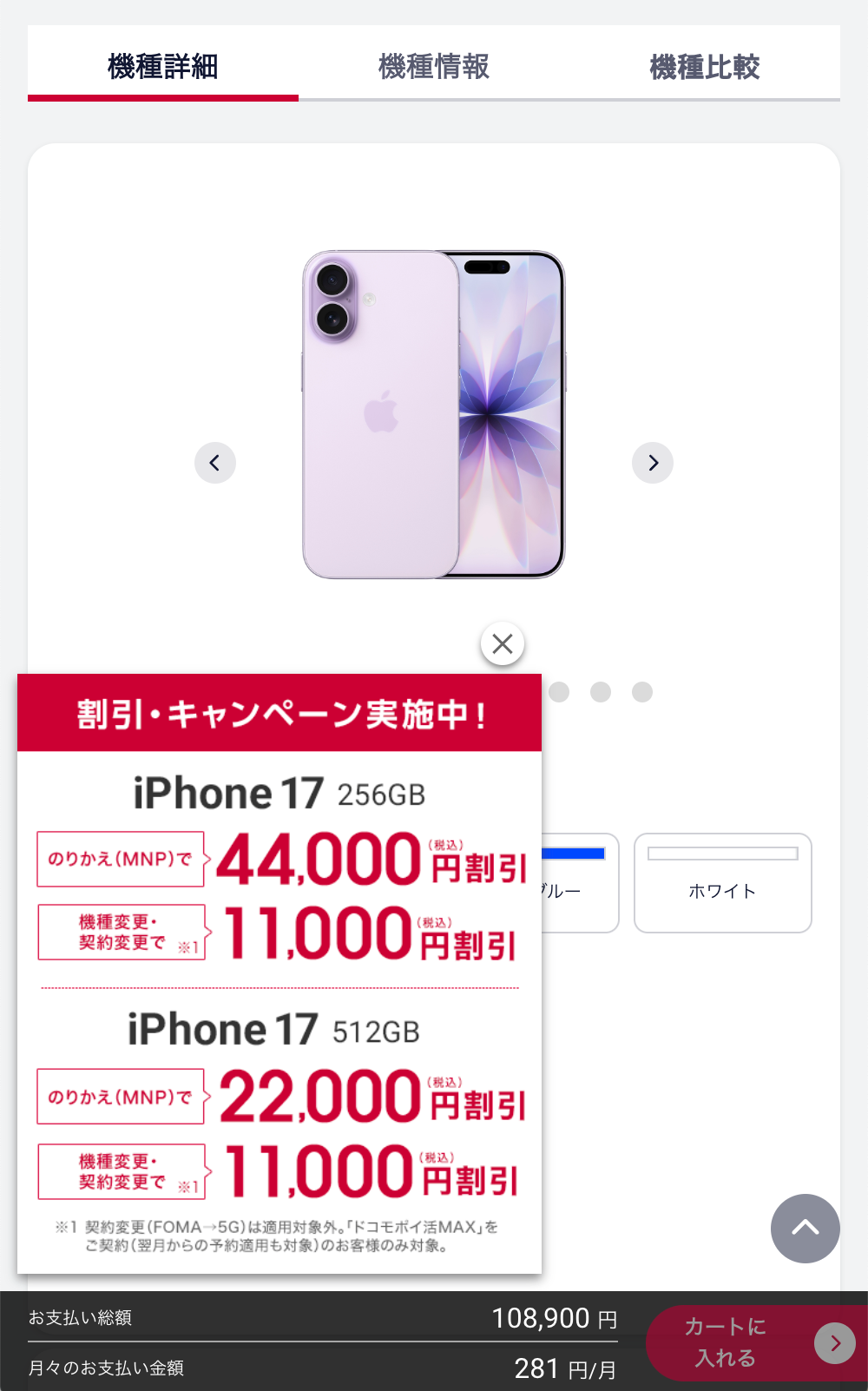Viewport: 868px width, 1391px height.
Task: Close the campaign discount popup
Action: coord(503,644)
